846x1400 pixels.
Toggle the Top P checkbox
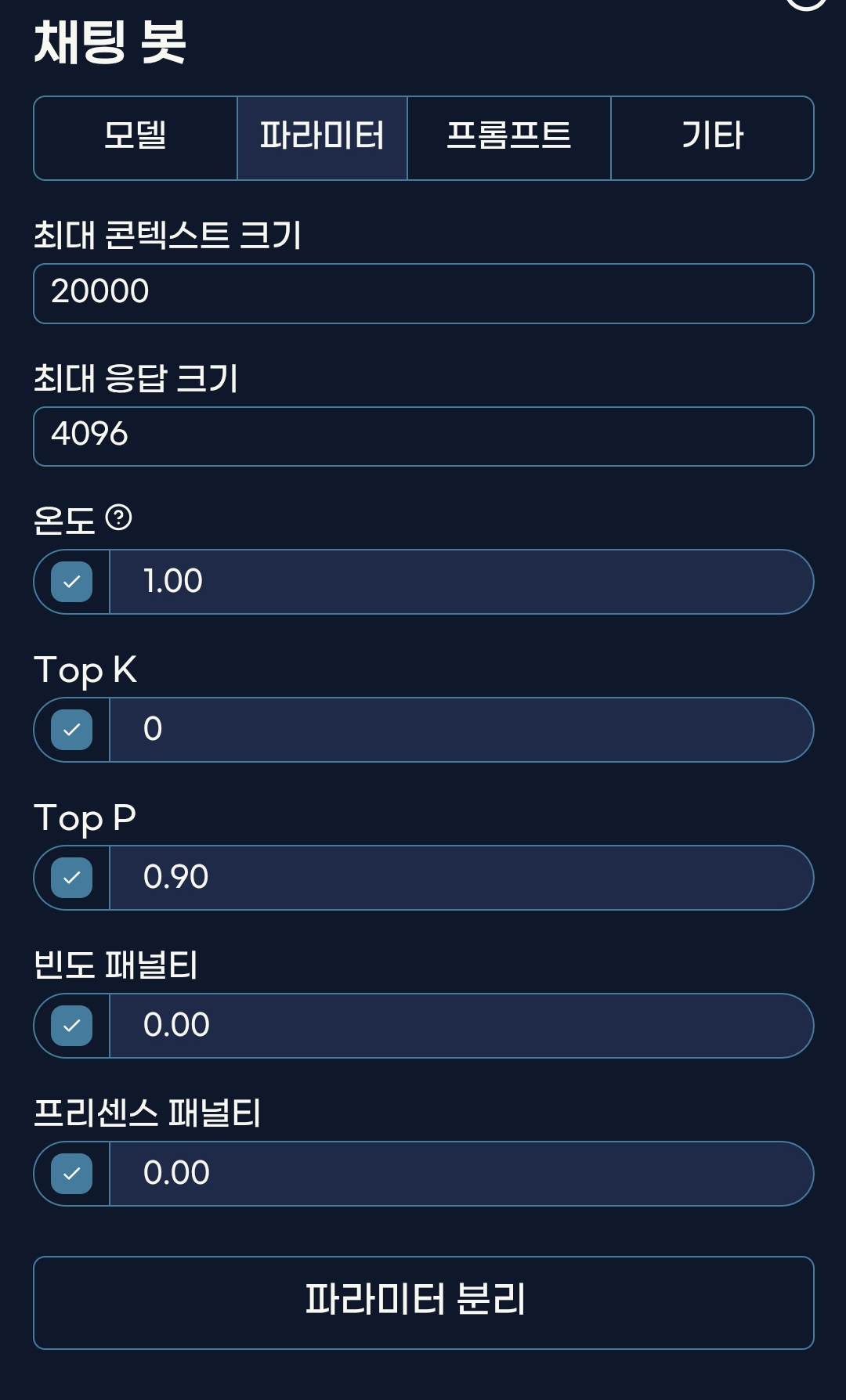pyautogui.click(x=72, y=878)
